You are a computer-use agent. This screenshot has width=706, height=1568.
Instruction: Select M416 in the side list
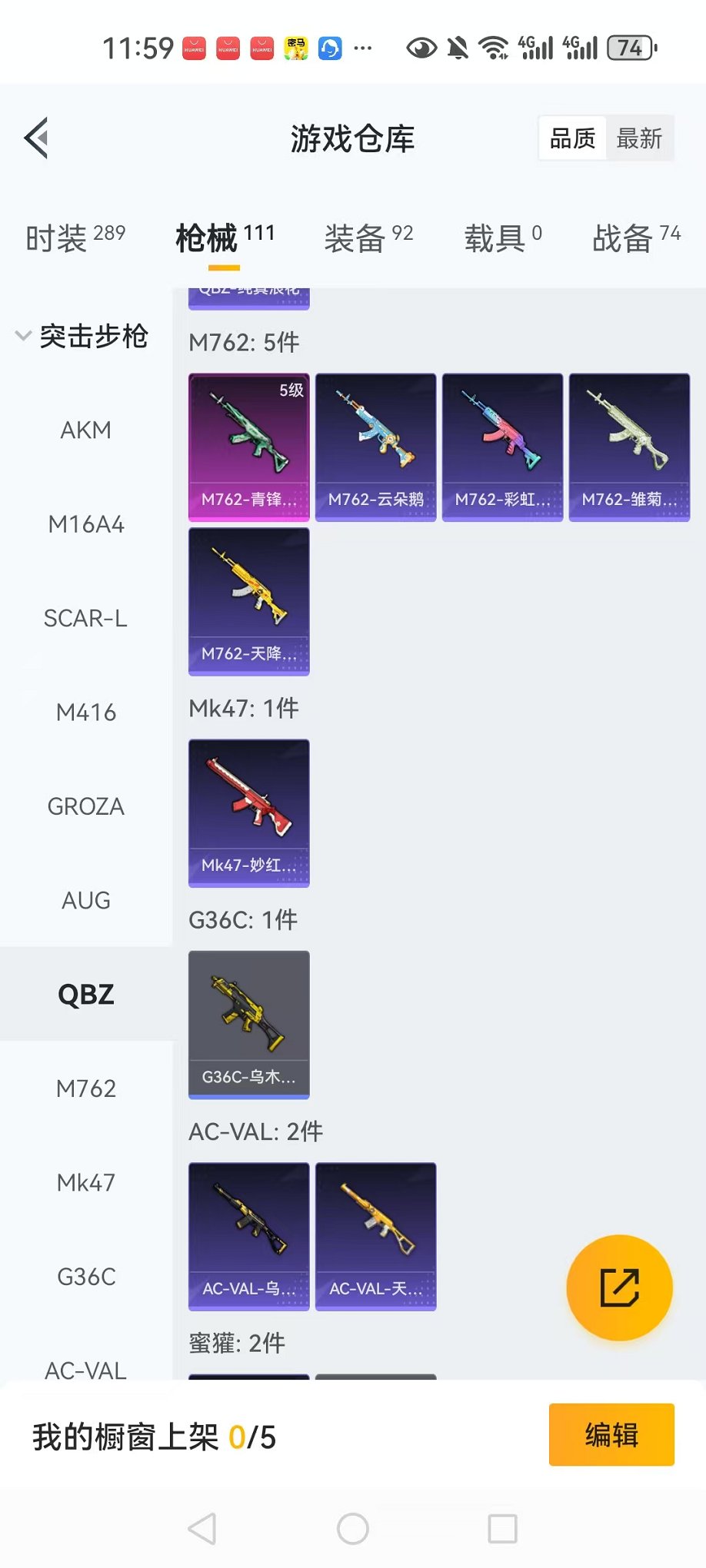tap(85, 713)
